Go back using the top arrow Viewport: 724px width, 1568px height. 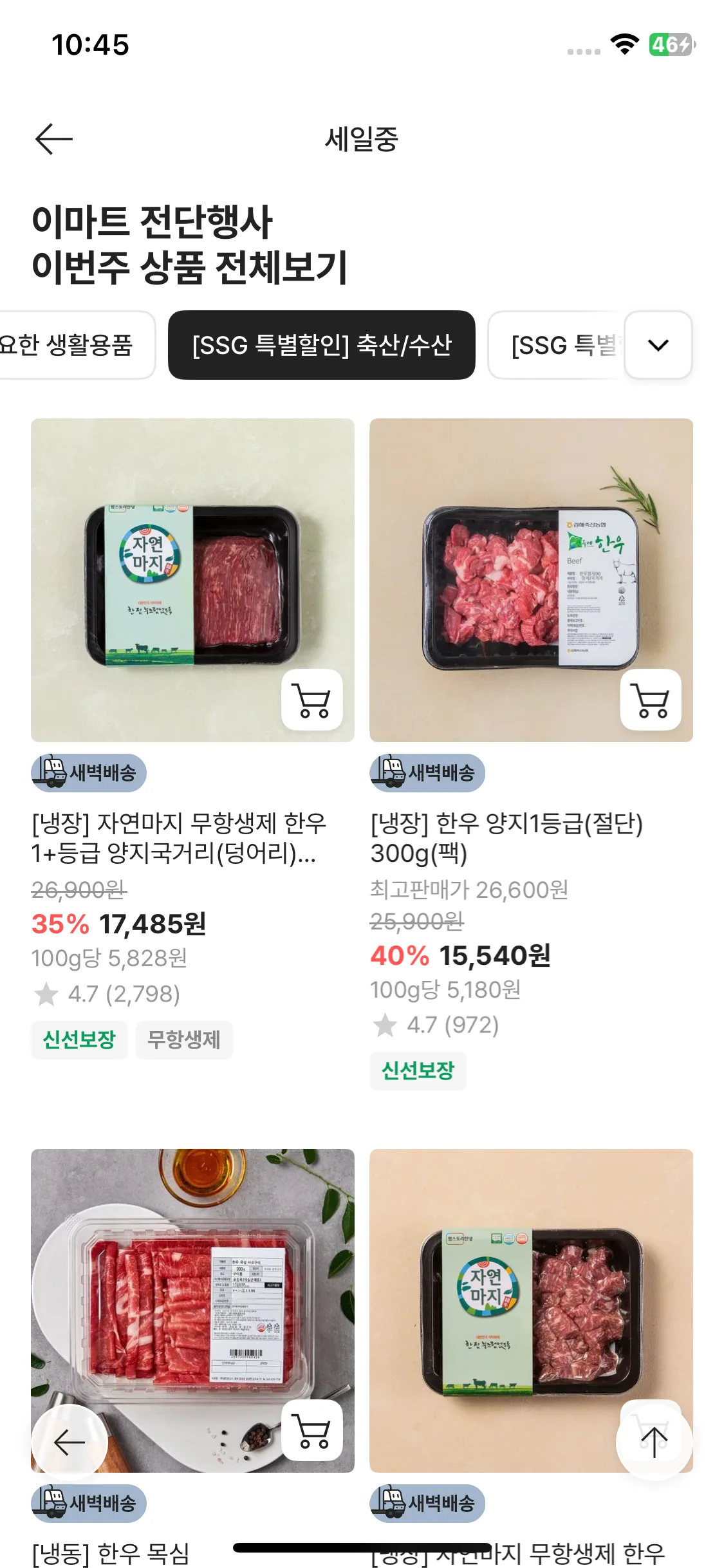pyautogui.click(x=54, y=139)
